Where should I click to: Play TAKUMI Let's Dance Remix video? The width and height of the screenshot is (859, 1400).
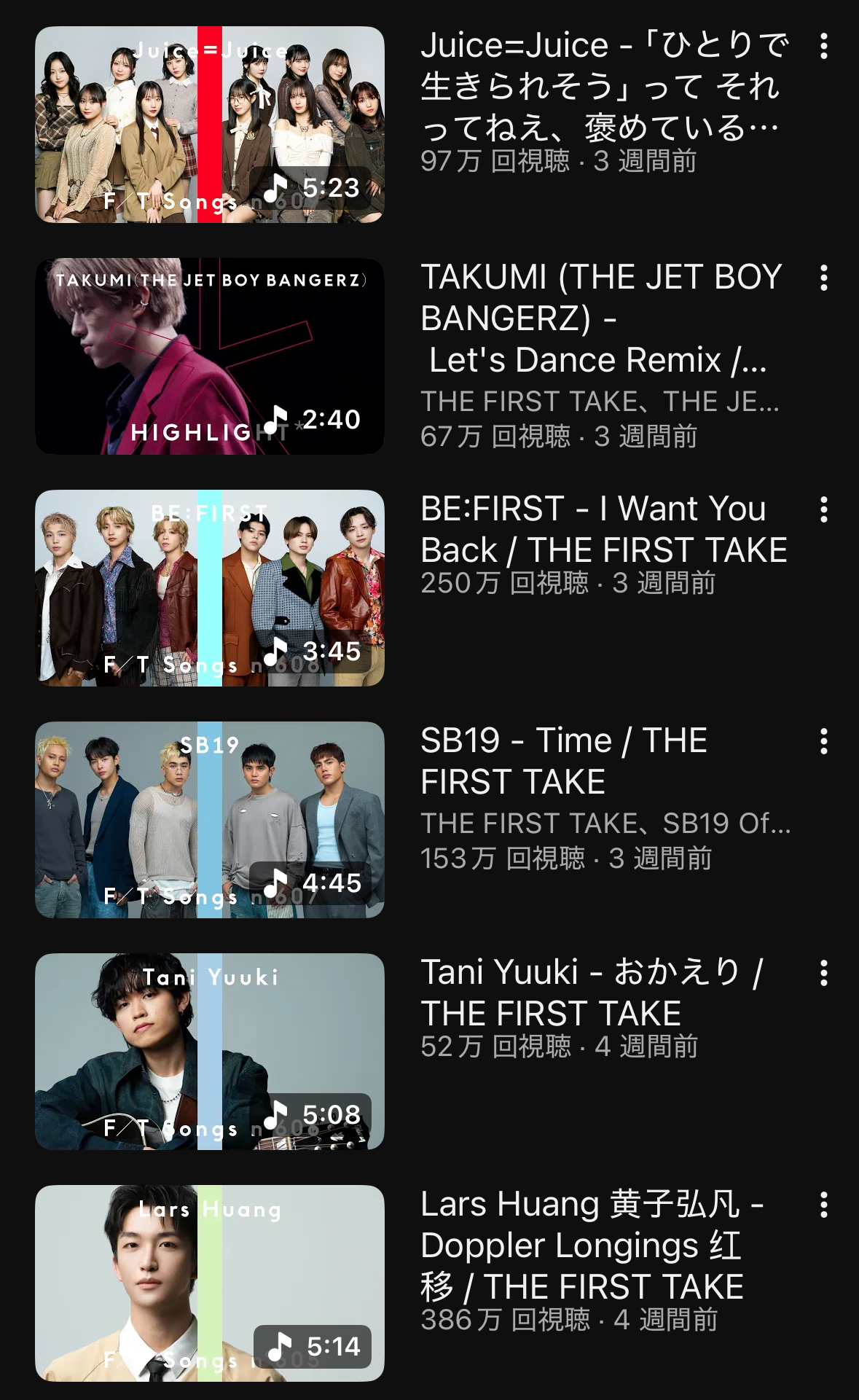pos(210,356)
